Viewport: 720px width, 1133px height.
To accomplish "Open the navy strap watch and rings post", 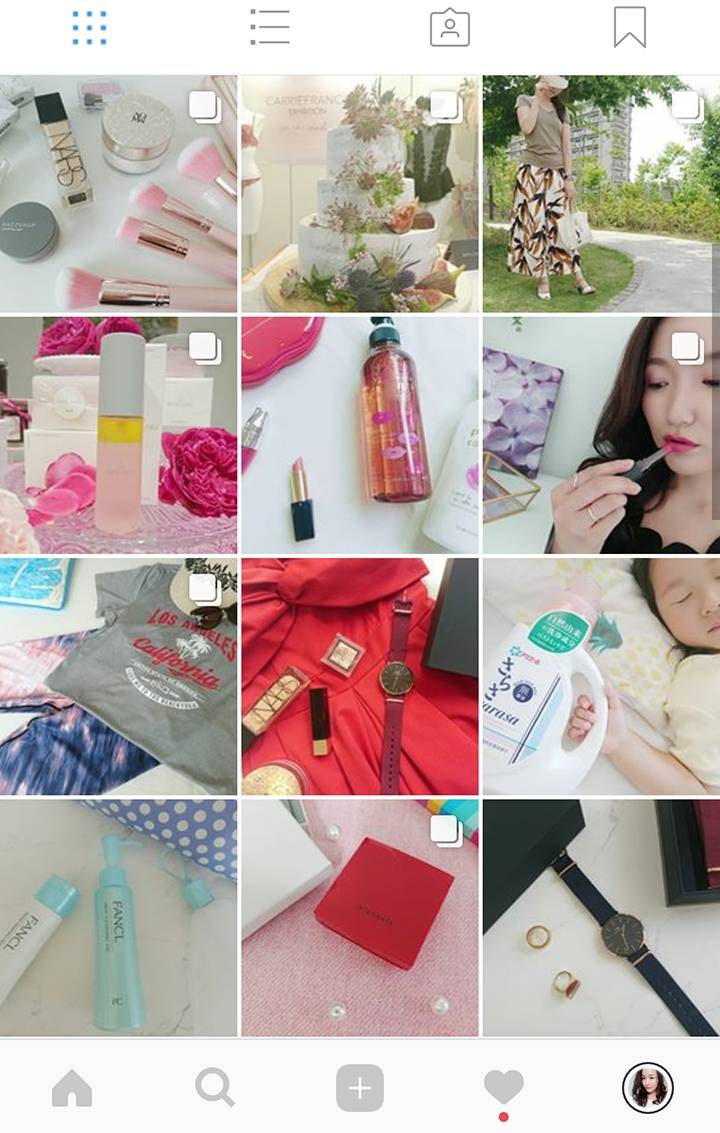I will point(601,917).
